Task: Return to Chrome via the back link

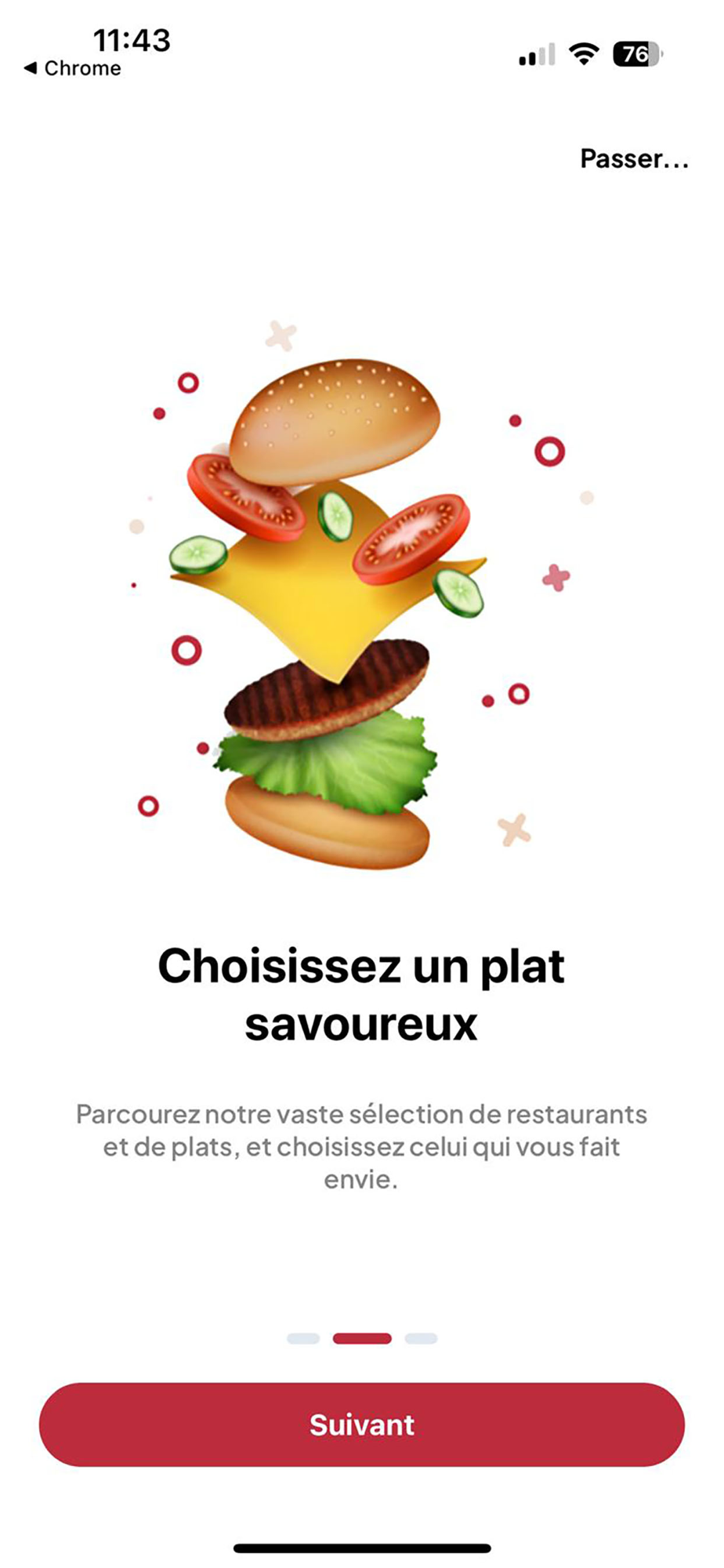Action: (73, 68)
